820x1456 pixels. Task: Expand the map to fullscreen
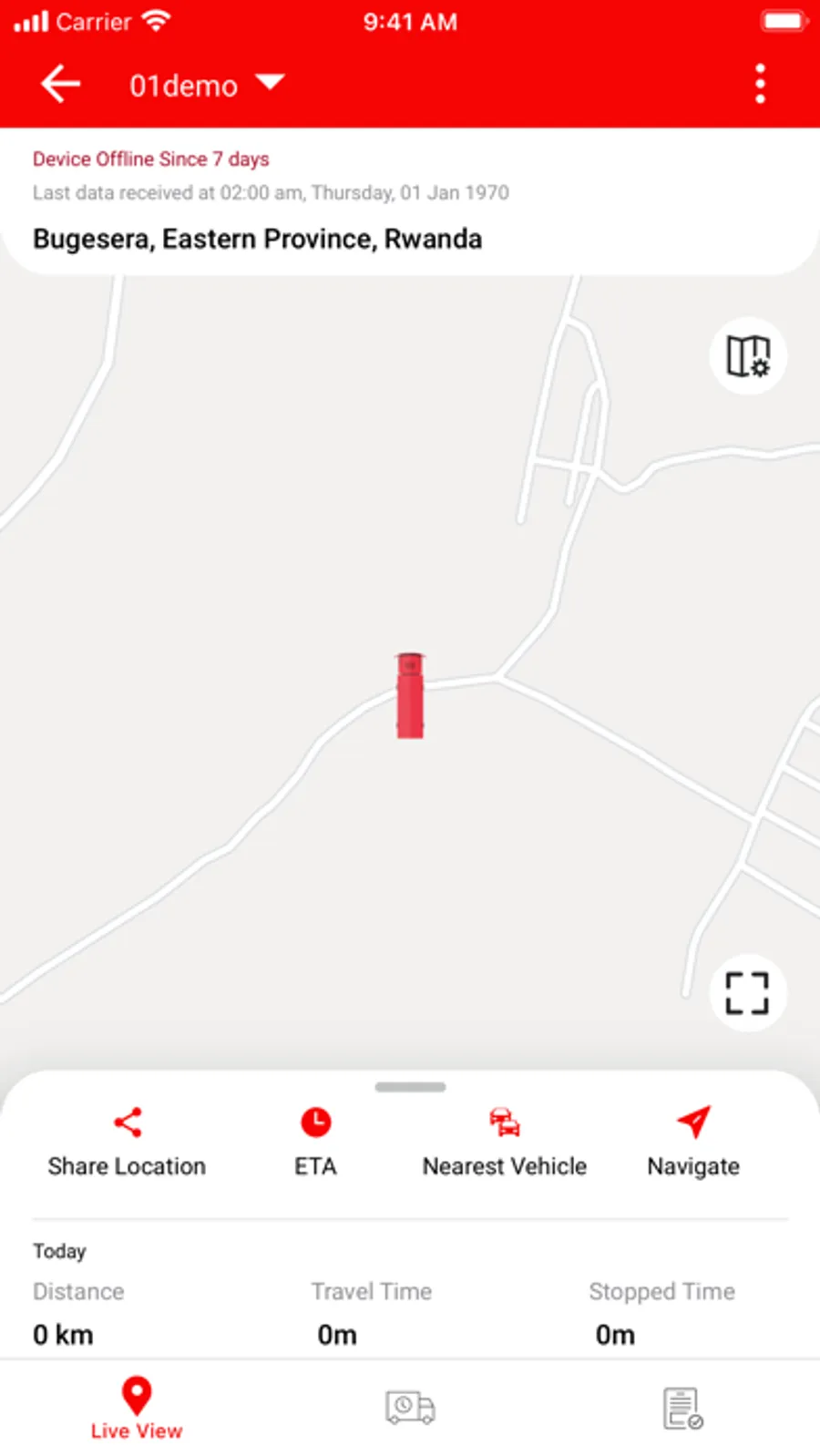[748, 992]
